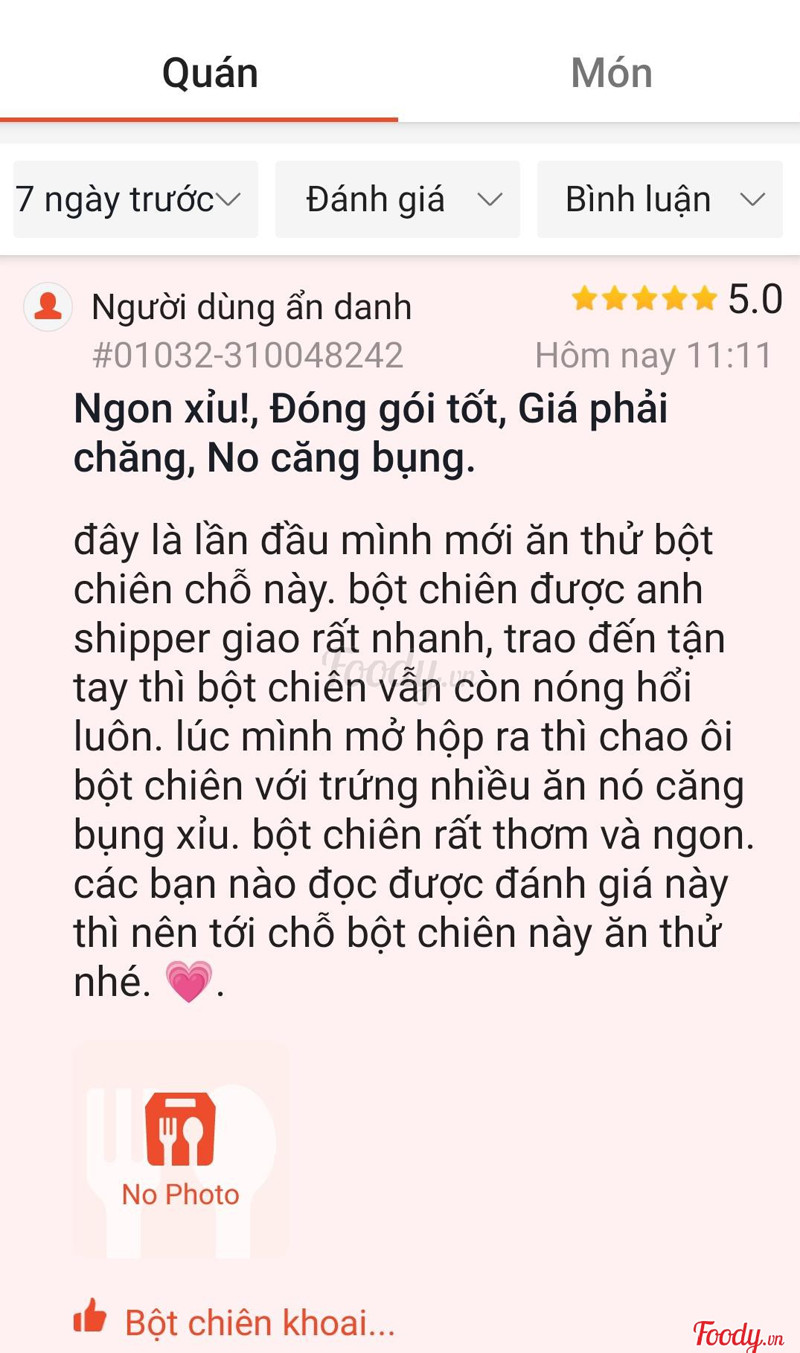Open the Bình luận dropdown filter
This screenshot has height=1353, width=800.
pyautogui.click(x=659, y=200)
